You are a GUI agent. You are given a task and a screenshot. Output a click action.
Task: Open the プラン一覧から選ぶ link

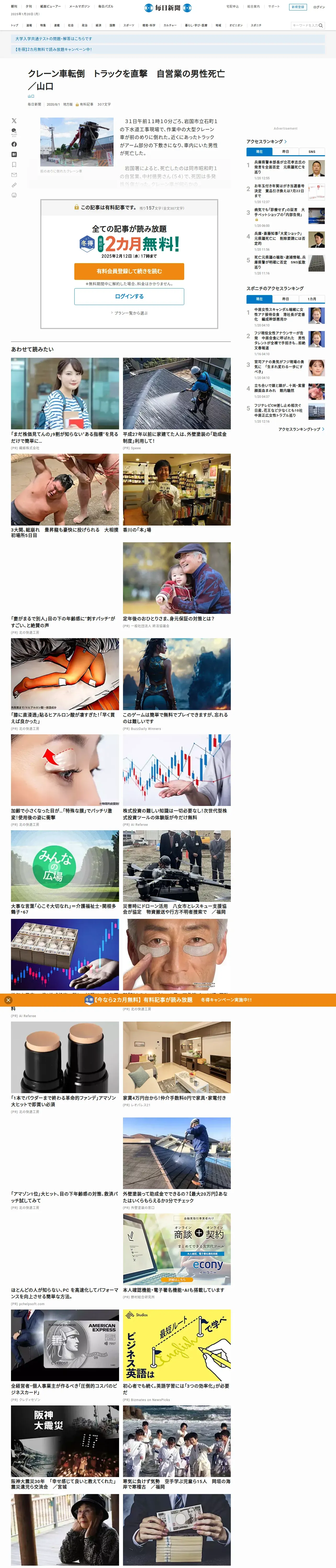click(x=129, y=313)
